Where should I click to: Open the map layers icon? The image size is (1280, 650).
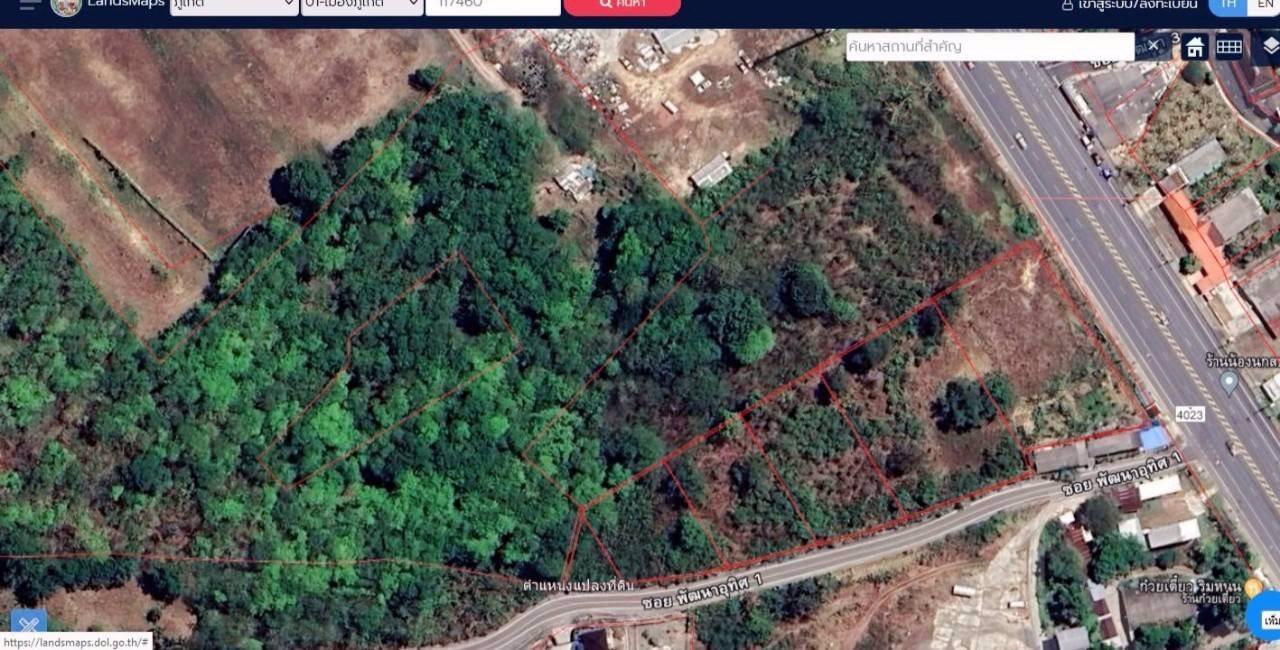pos(1270,46)
